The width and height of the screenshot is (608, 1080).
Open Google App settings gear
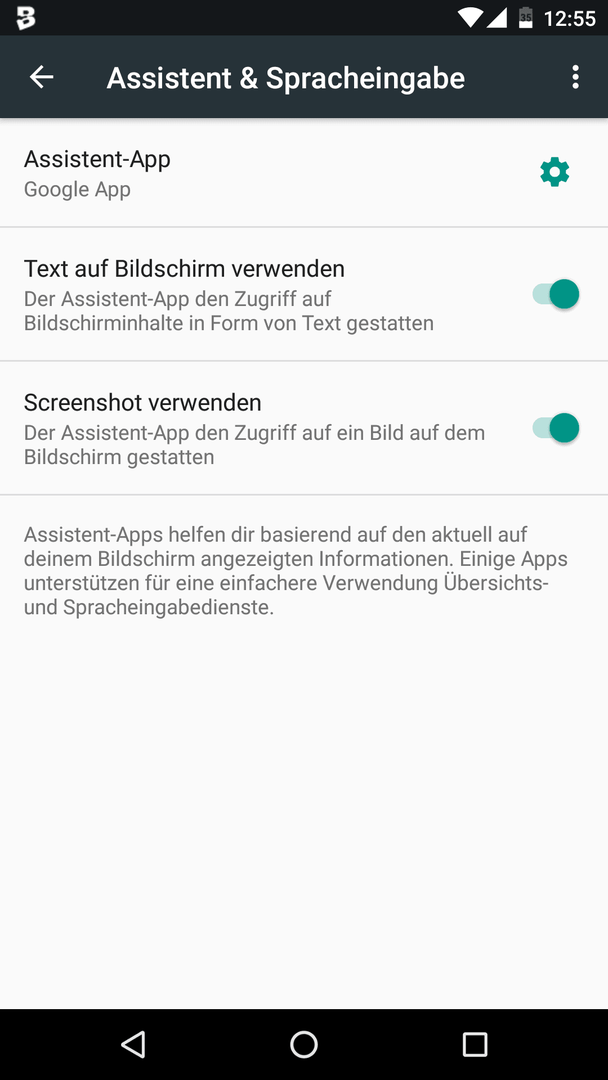coord(555,172)
